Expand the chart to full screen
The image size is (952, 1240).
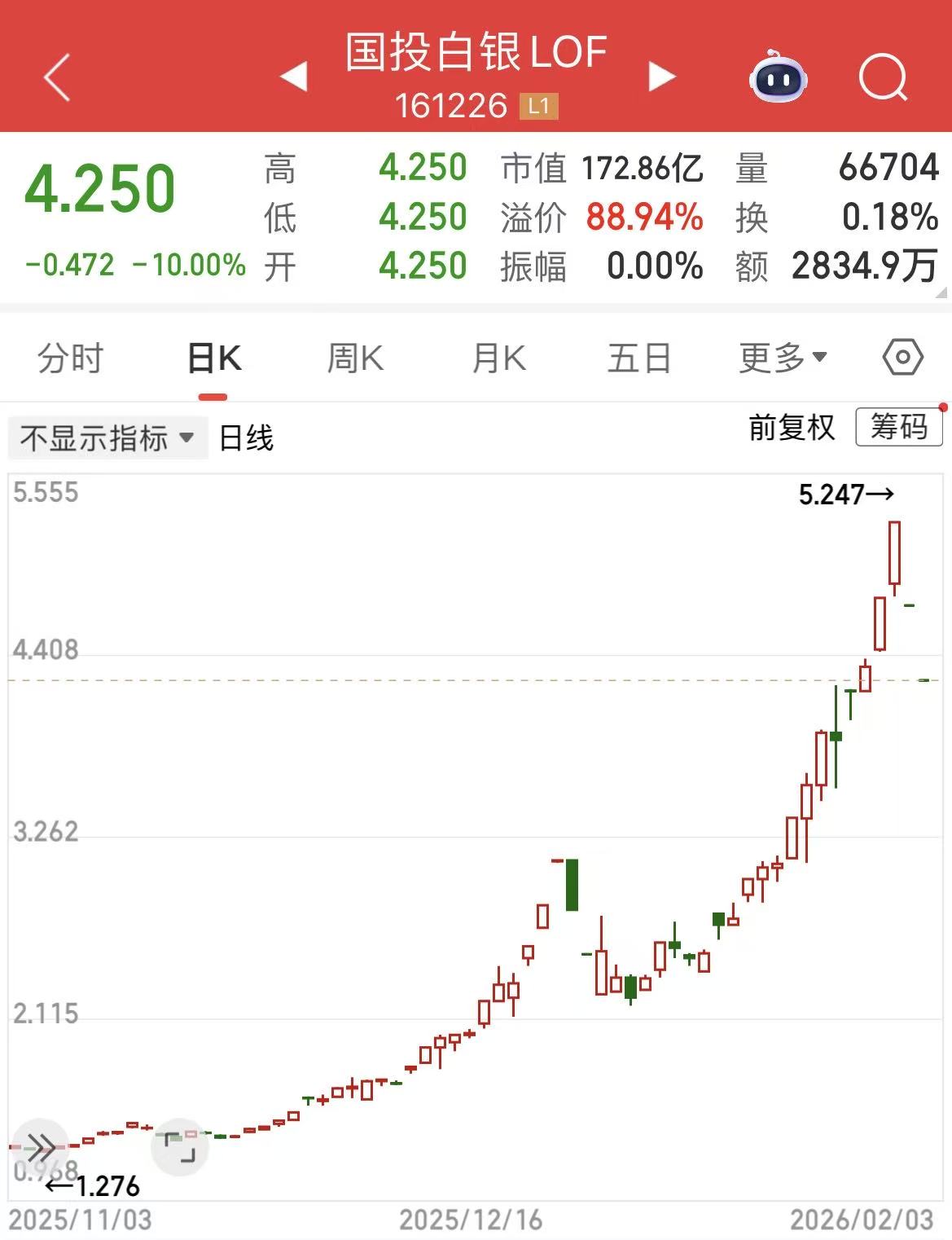[x=180, y=1147]
